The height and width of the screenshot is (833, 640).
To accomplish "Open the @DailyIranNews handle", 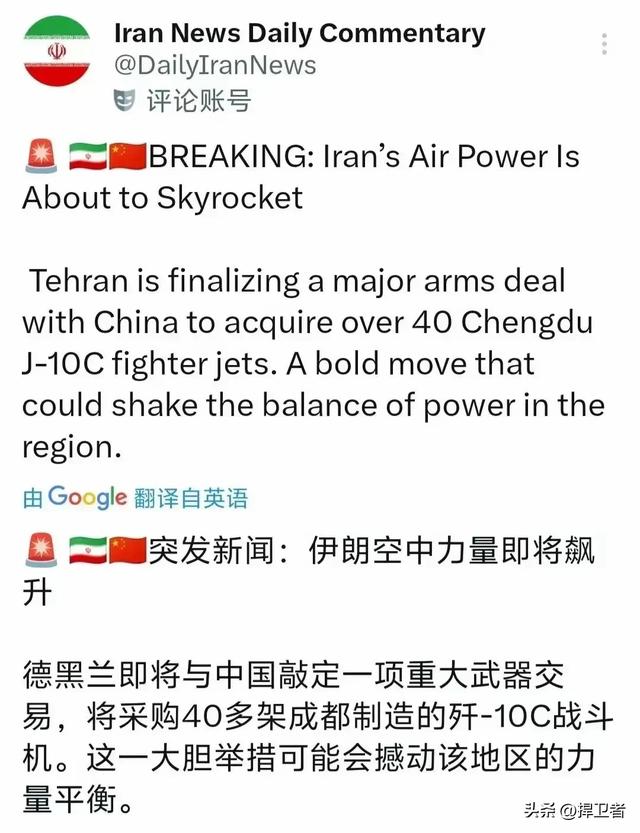I will click(x=215, y=66).
